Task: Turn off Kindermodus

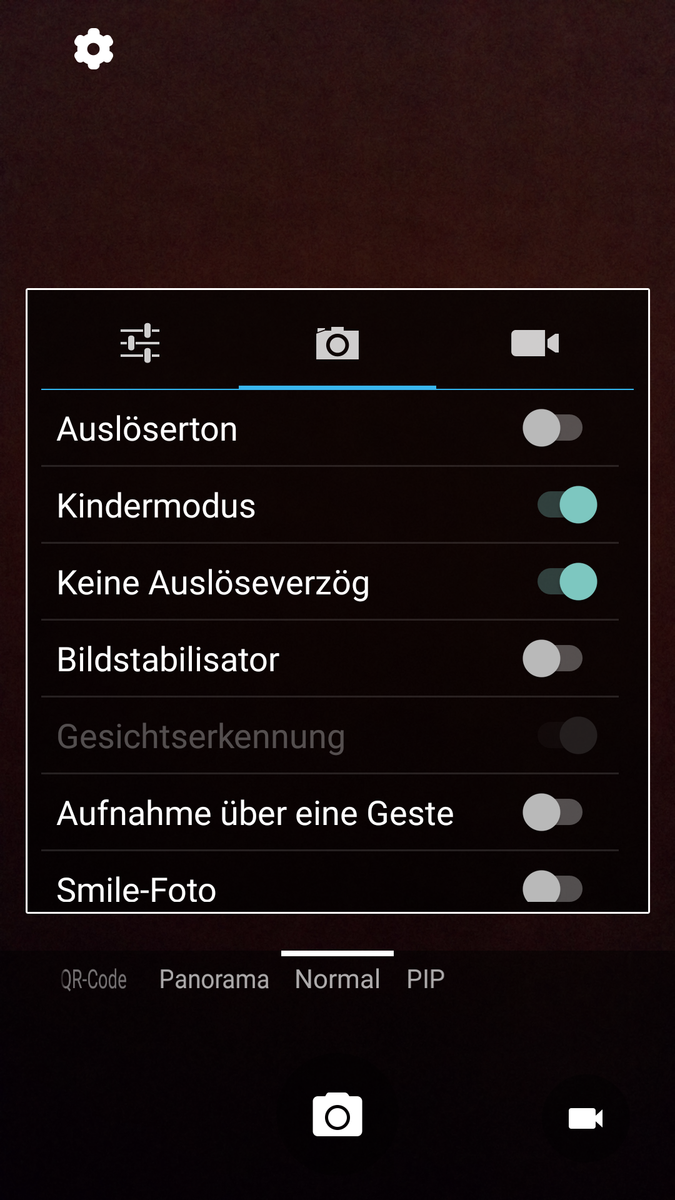Action: click(x=567, y=505)
